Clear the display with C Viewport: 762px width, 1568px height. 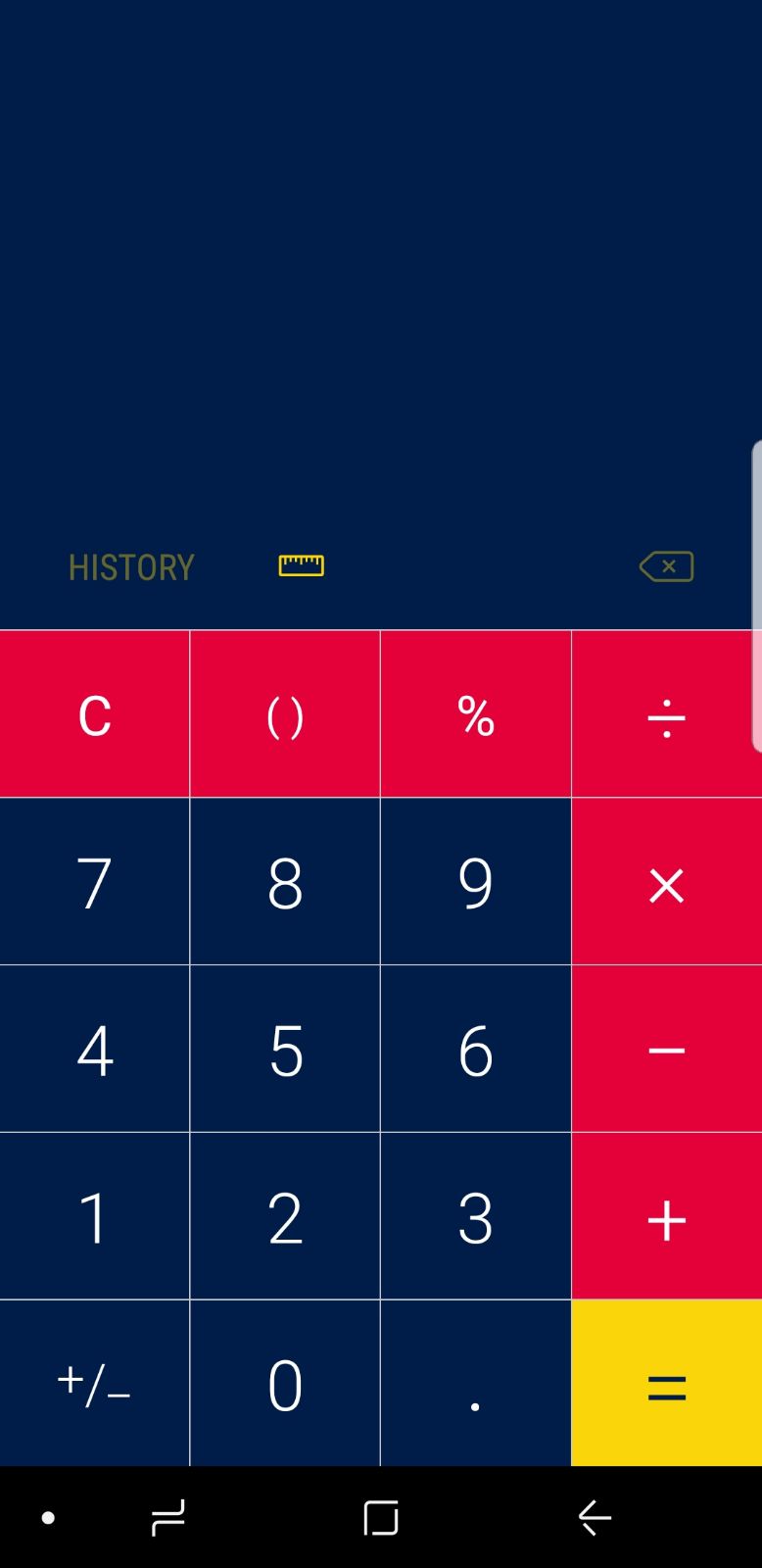94,714
